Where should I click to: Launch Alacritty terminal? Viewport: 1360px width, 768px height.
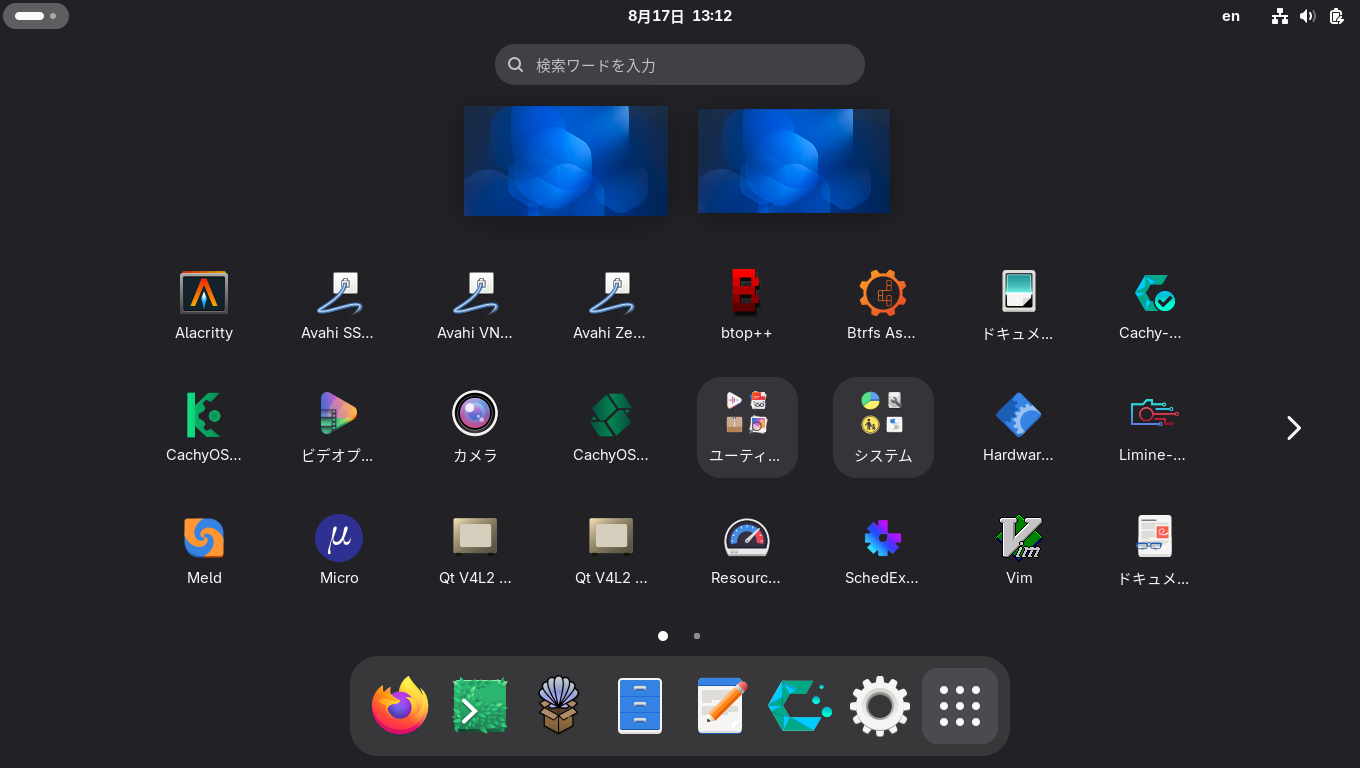tap(204, 306)
